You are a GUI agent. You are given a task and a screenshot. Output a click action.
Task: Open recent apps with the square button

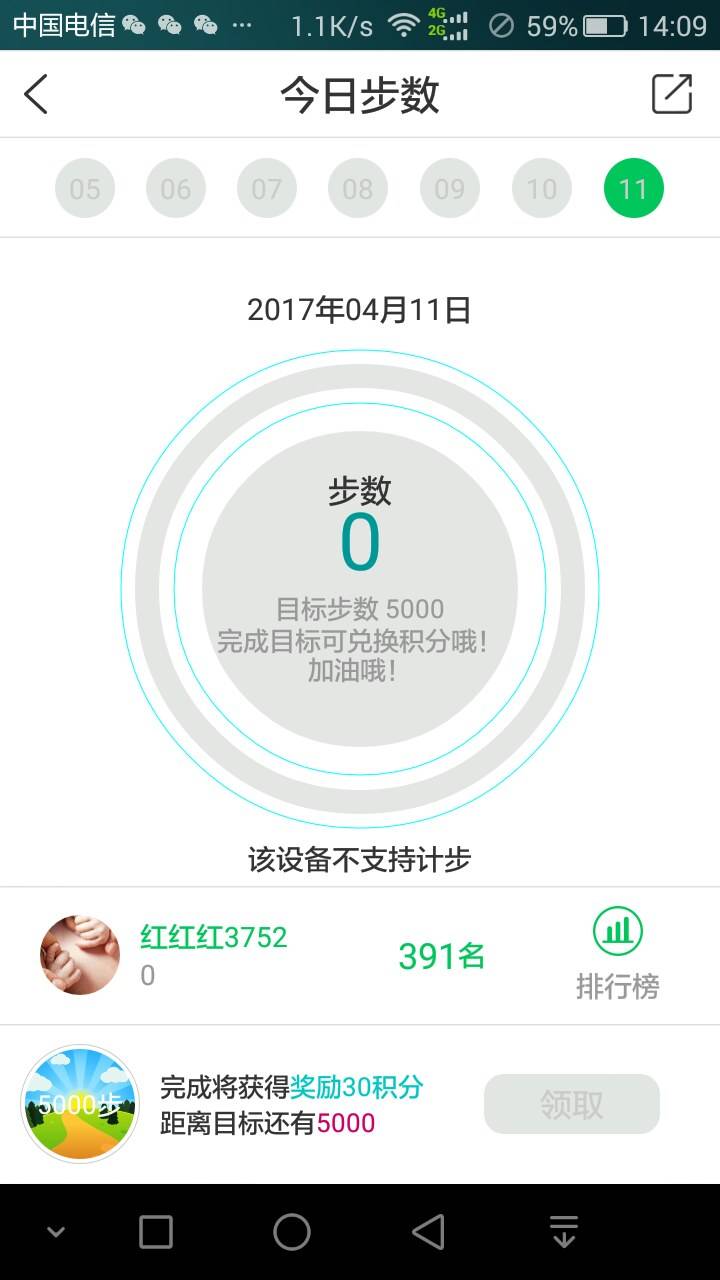pyautogui.click(x=156, y=1232)
